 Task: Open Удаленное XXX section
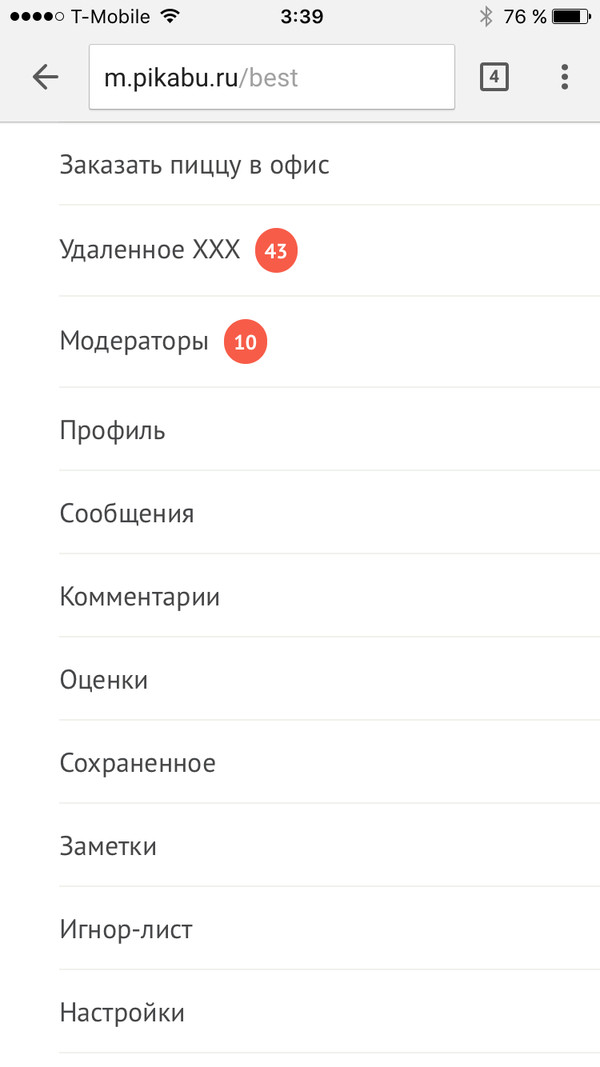150,250
